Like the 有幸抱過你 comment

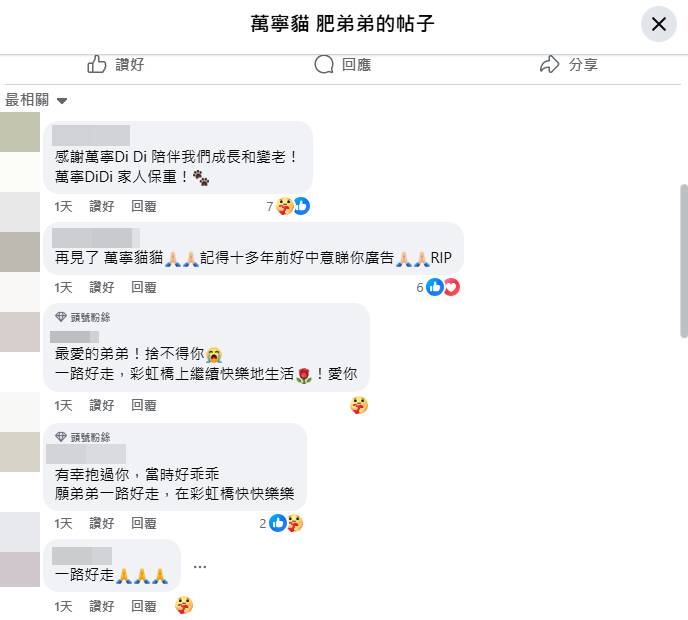tap(102, 523)
